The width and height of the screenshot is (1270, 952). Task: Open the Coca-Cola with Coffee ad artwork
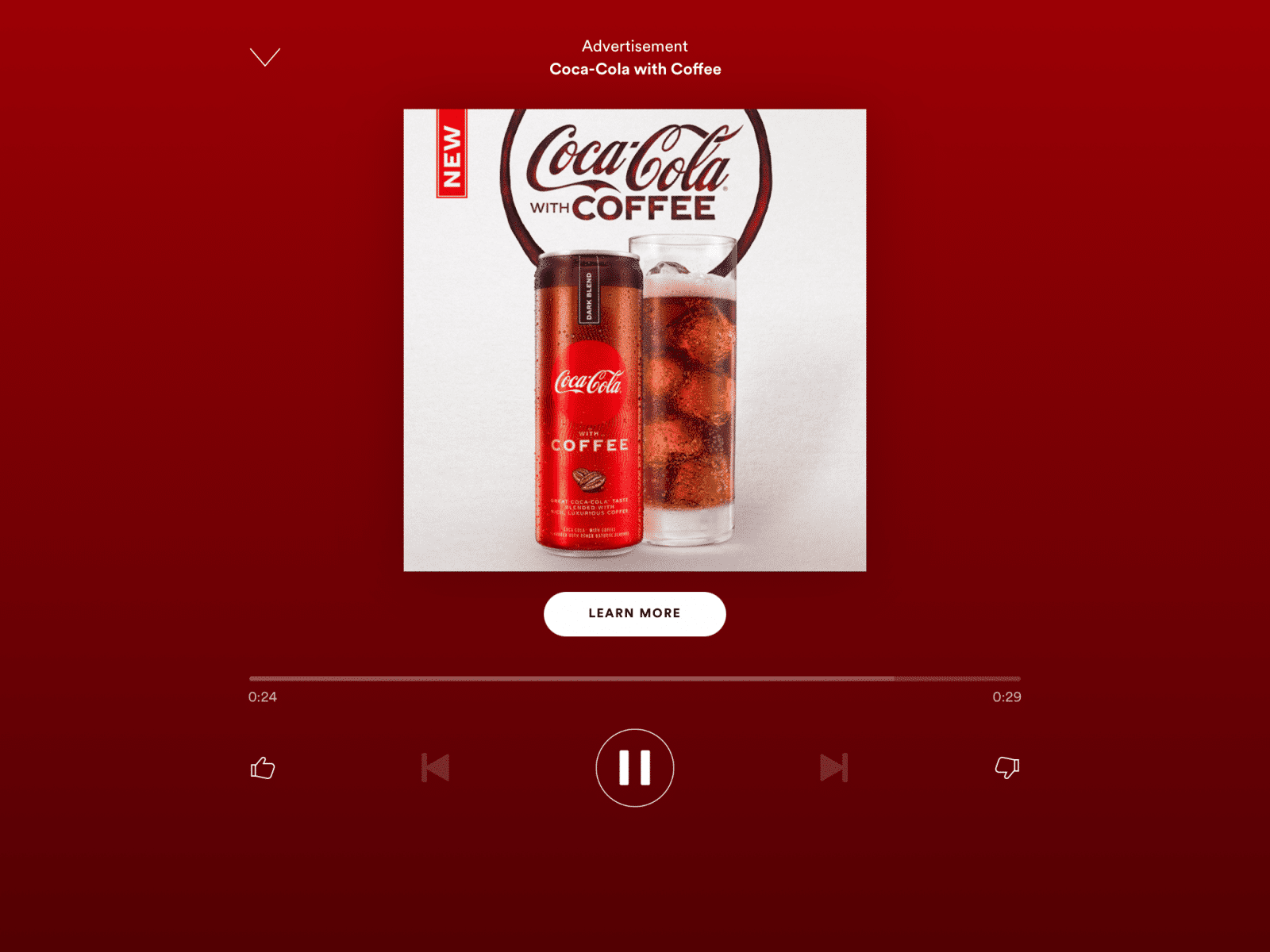[x=634, y=340]
